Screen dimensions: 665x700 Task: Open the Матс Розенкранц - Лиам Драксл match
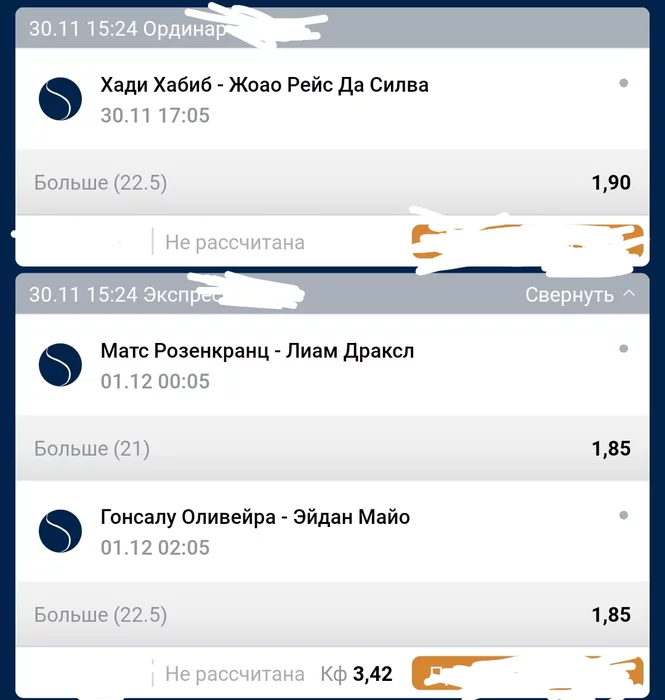pos(257,351)
